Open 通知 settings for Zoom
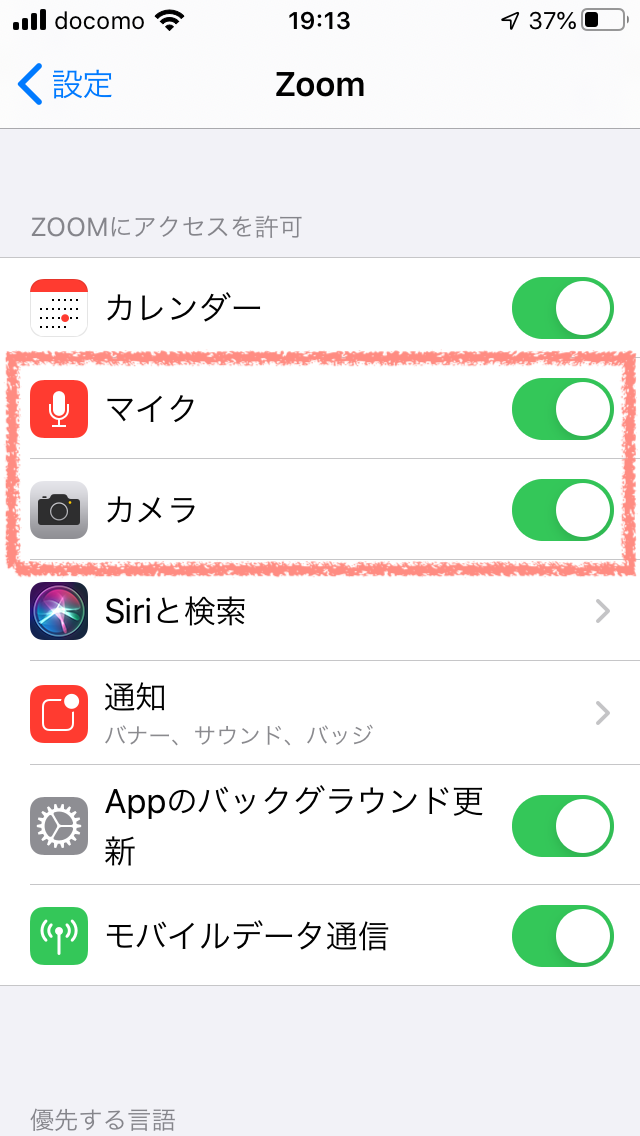 (x=320, y=714)
